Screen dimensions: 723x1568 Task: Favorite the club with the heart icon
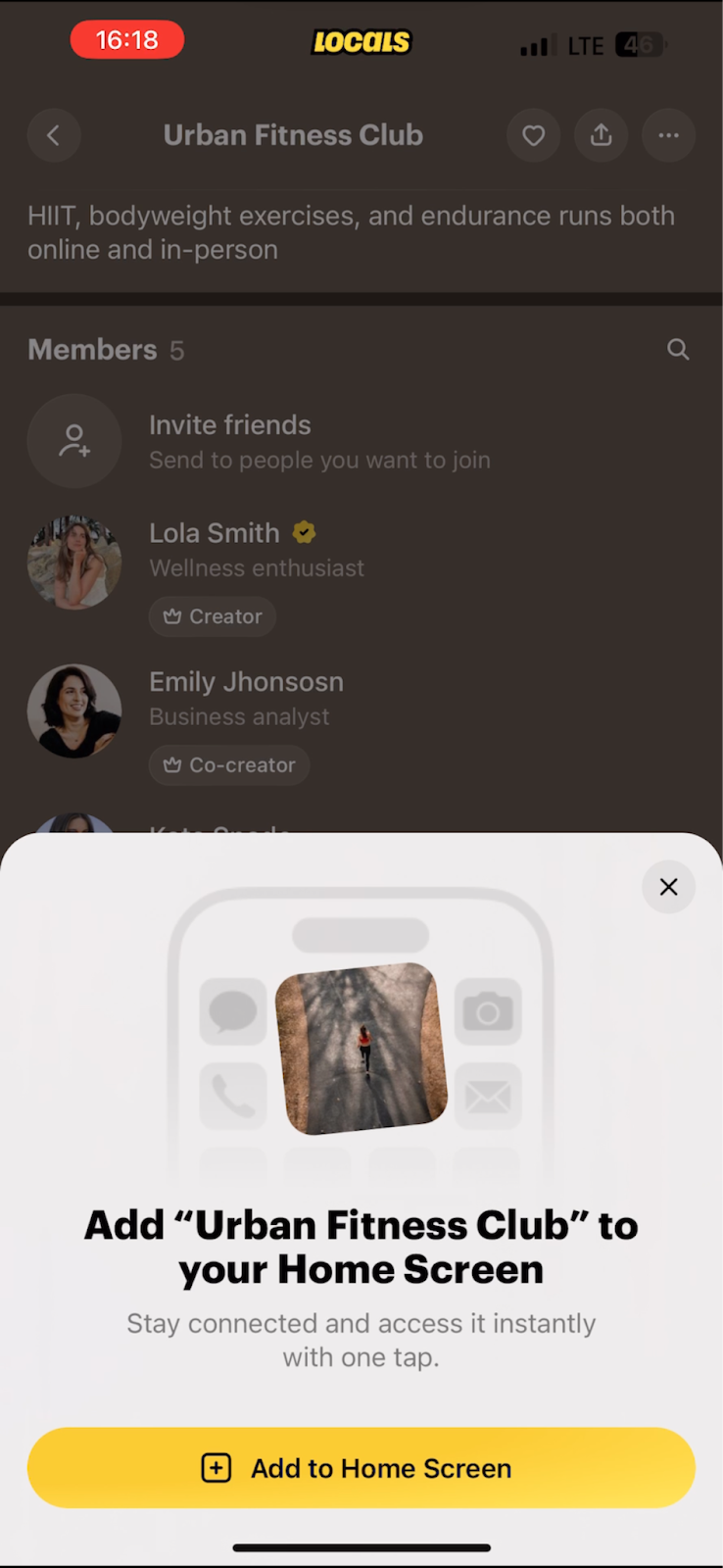coord(533,135)
